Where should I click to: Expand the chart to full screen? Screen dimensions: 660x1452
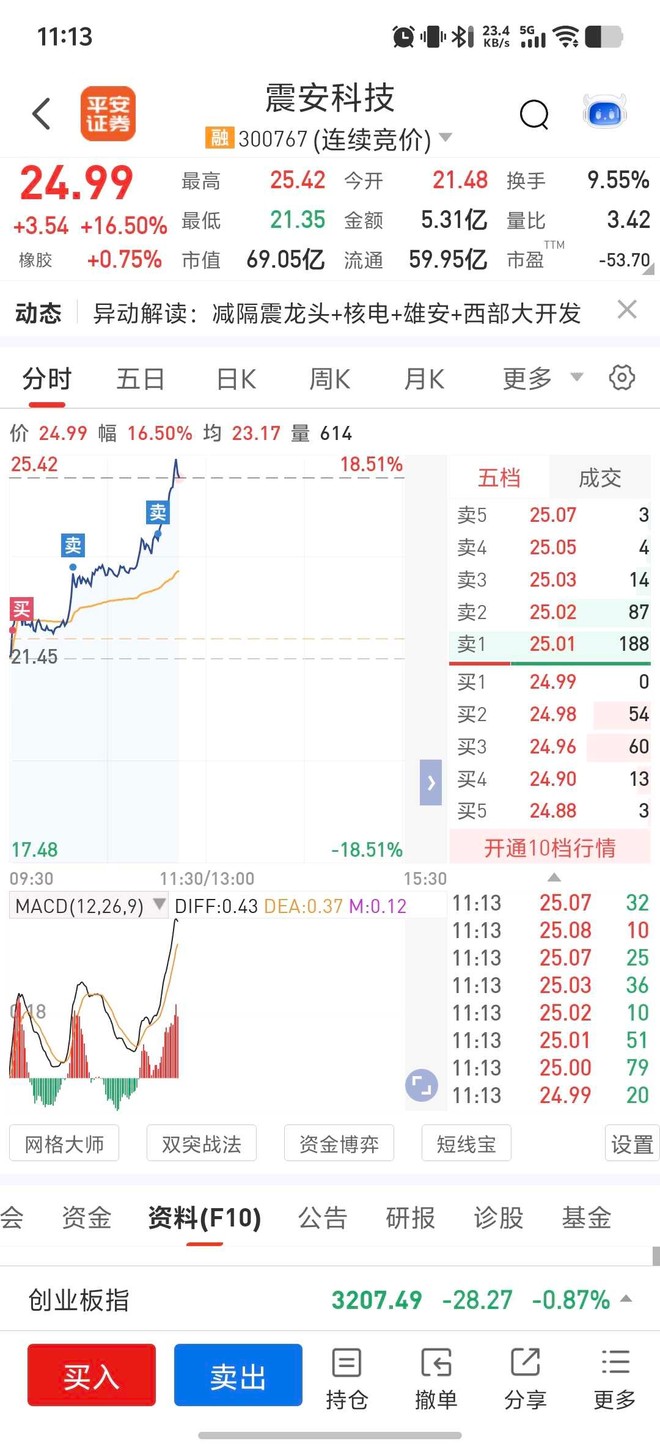coord(421,1085)
